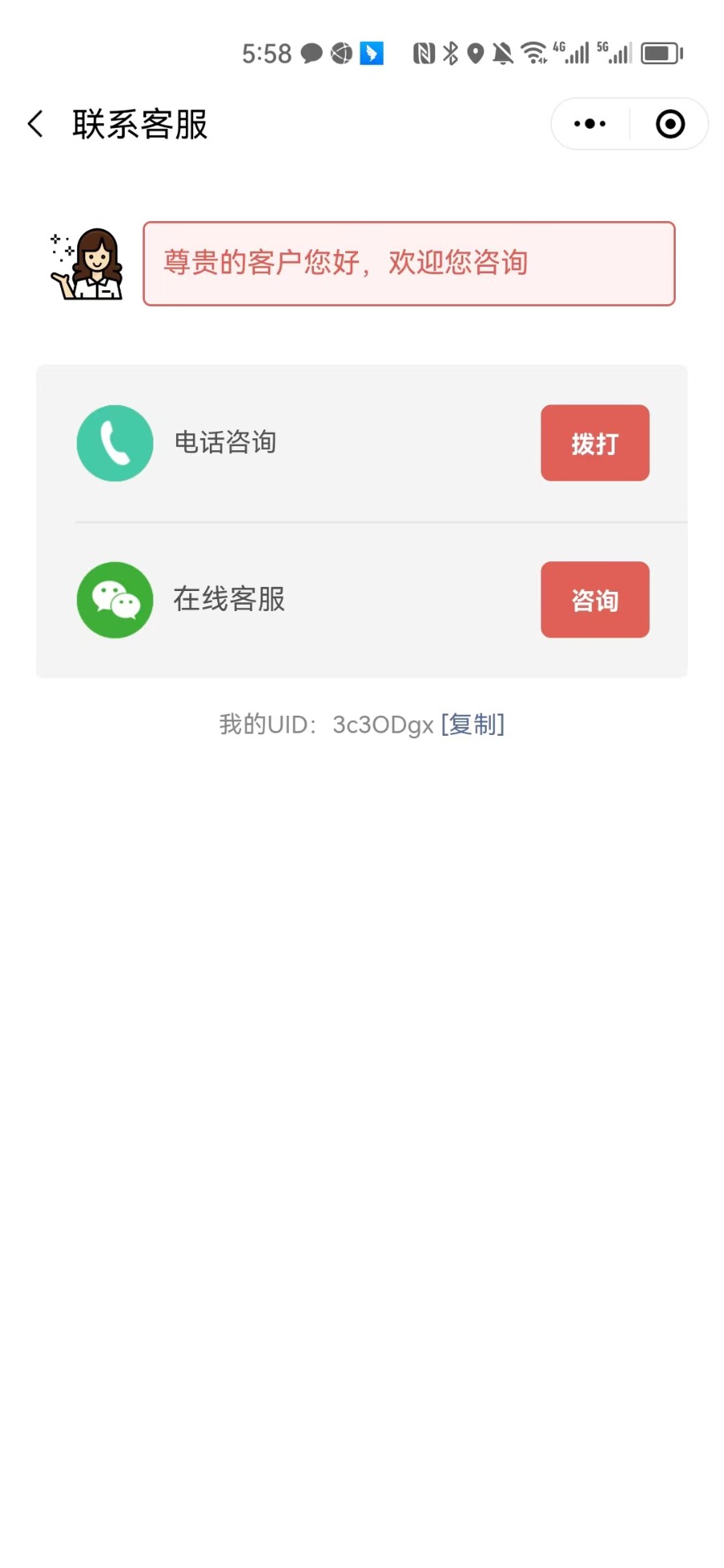The width and height of the screenshot is (724, 1568).
Task: Copy my UID with the 复制 link
Action: point(473,724)
